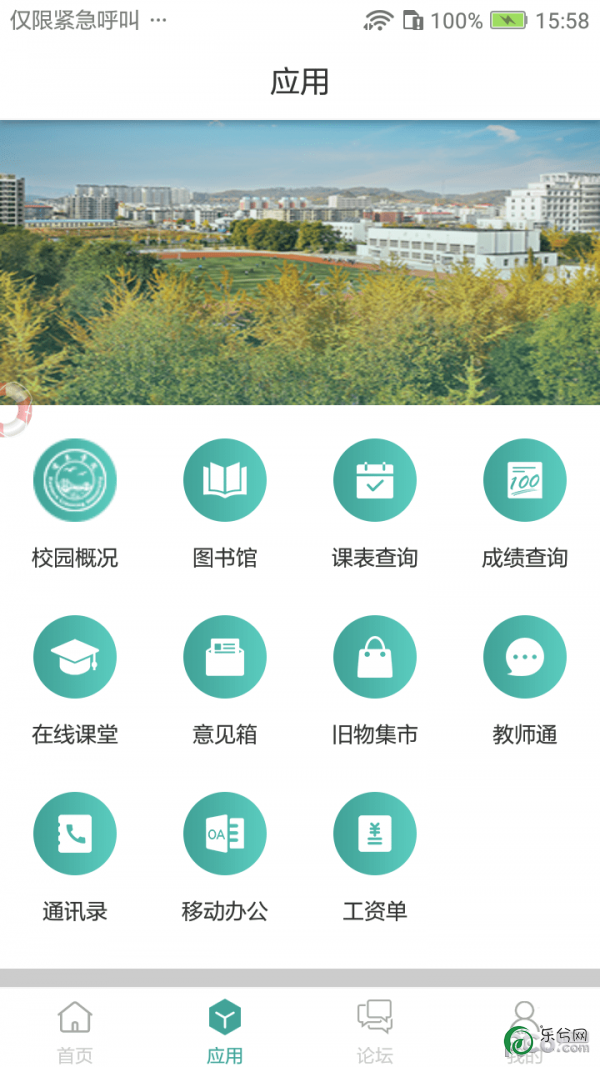Select the 应用 apps tab
The height and width of the screenshot is (1067, 600).
point(225,1030)
